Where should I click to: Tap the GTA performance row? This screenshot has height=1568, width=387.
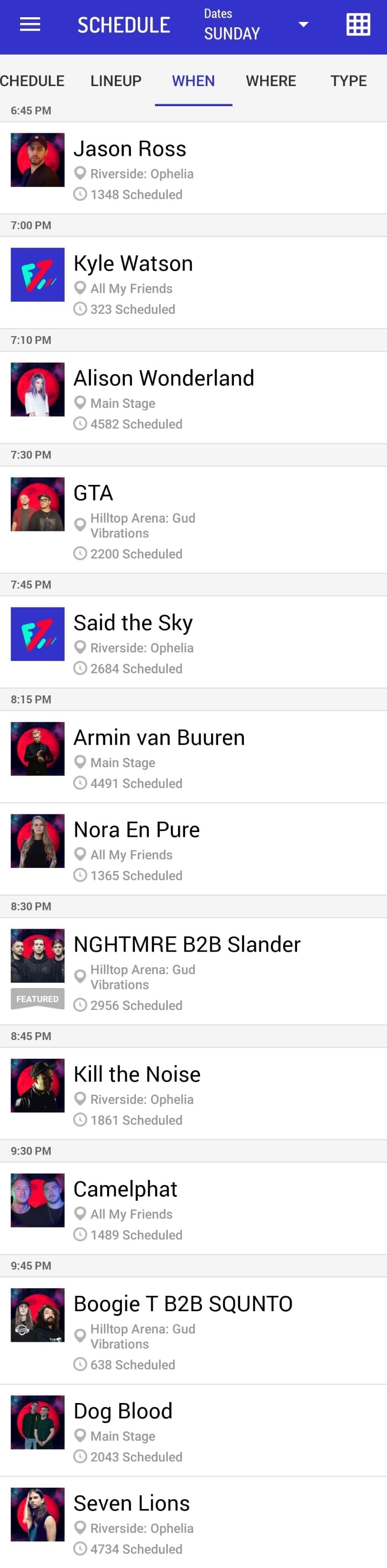click(x=193, y=519)
